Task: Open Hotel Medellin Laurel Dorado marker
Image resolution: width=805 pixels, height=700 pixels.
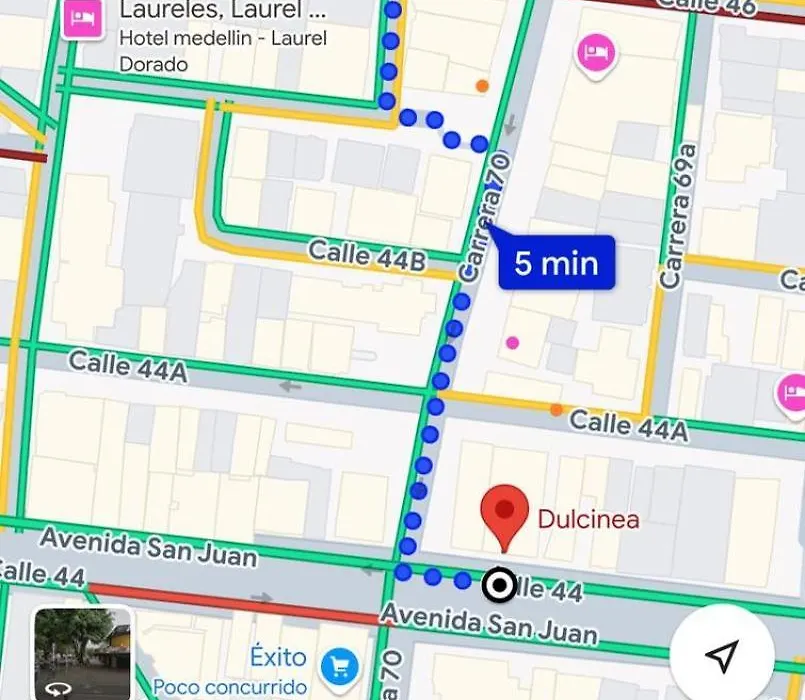Action: tap(79, 19)
